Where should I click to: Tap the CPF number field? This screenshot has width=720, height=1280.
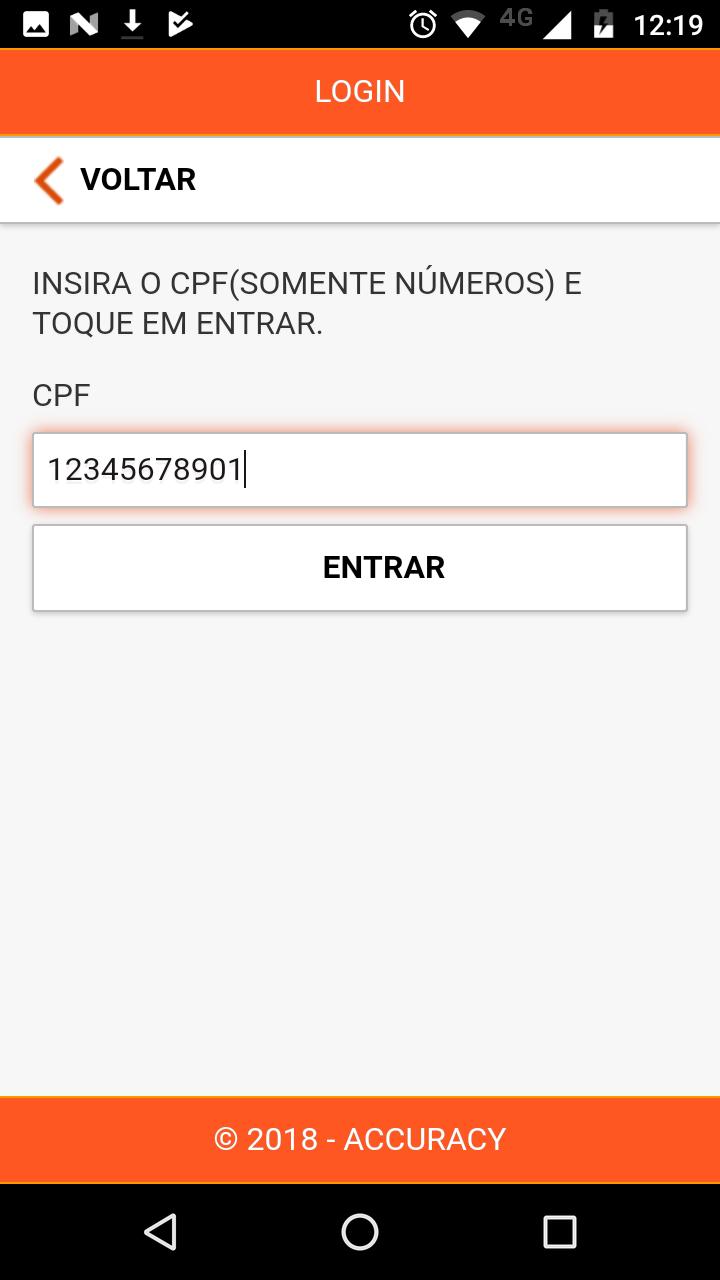point(360,470)
